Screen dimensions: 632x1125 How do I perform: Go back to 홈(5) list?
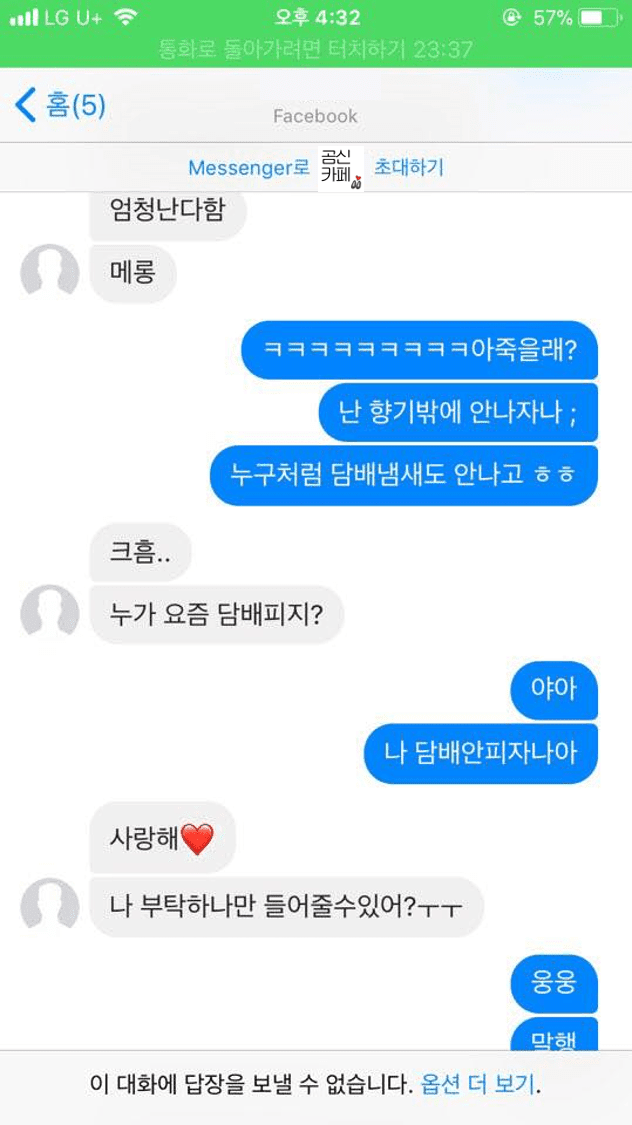tap(60, 105)
